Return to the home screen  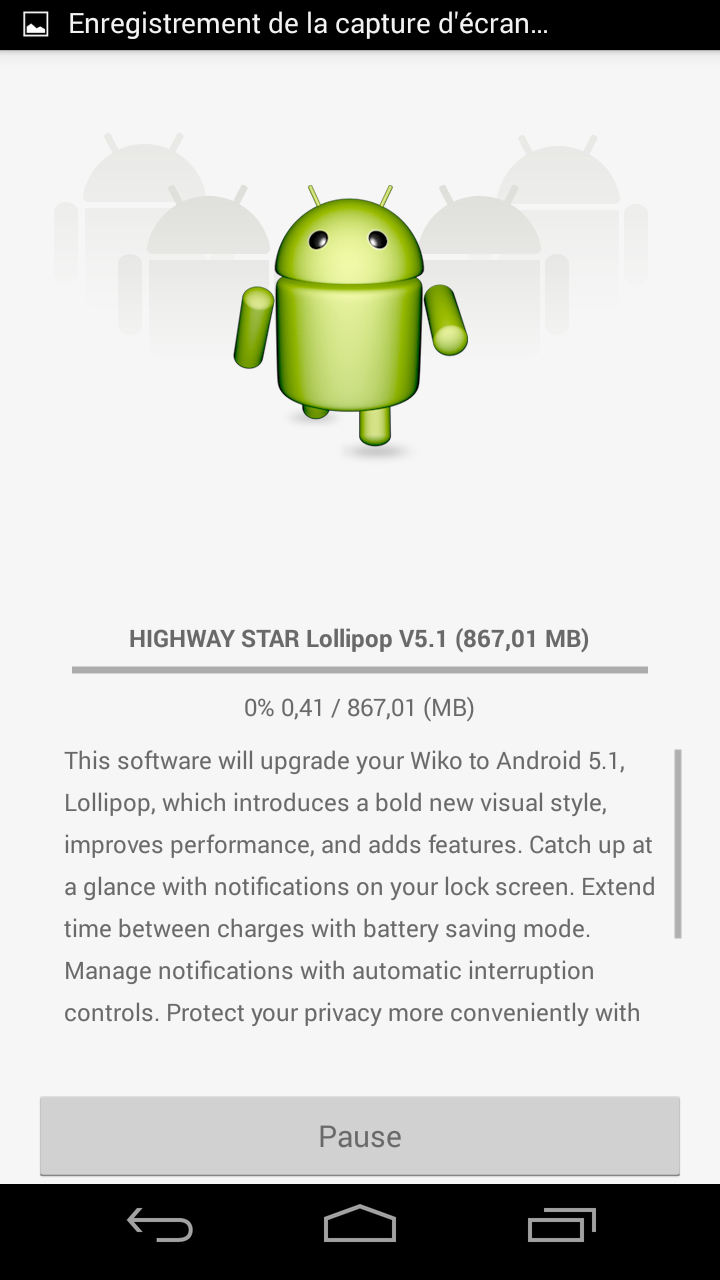(360, 1225)
